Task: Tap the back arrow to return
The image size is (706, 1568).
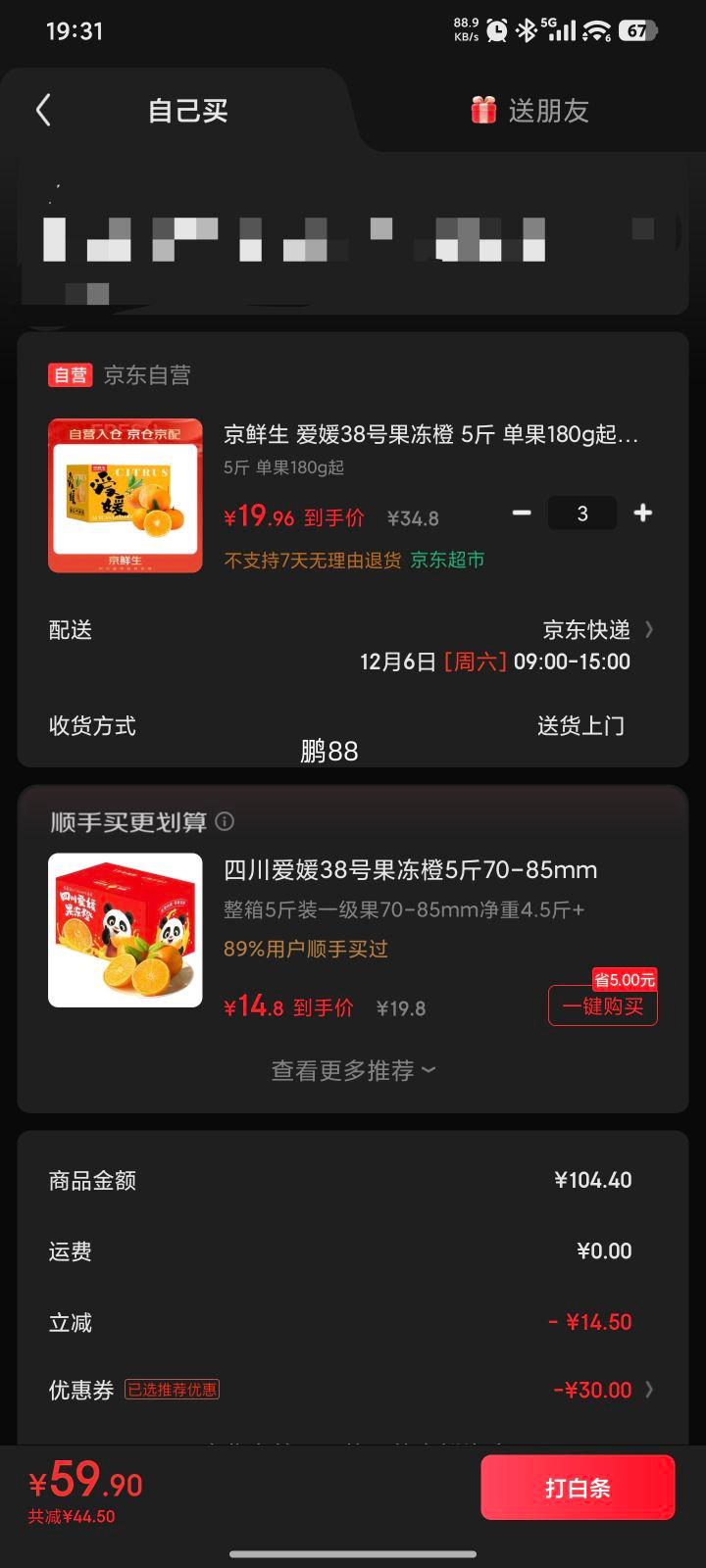Action: pyautogui.click(x=43, y=111)
